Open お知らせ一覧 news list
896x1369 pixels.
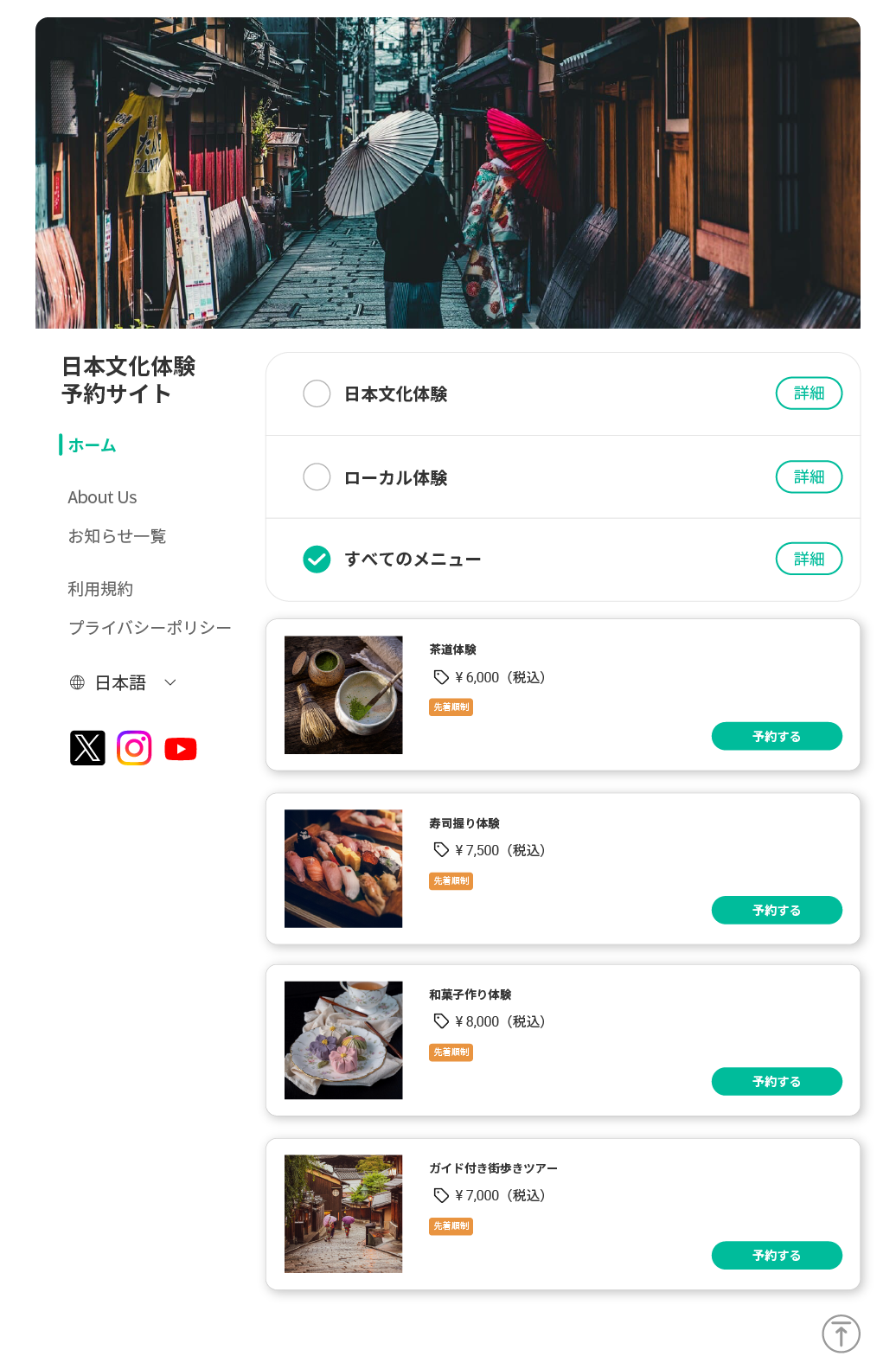pyautogui.click(x=117, y=536)
